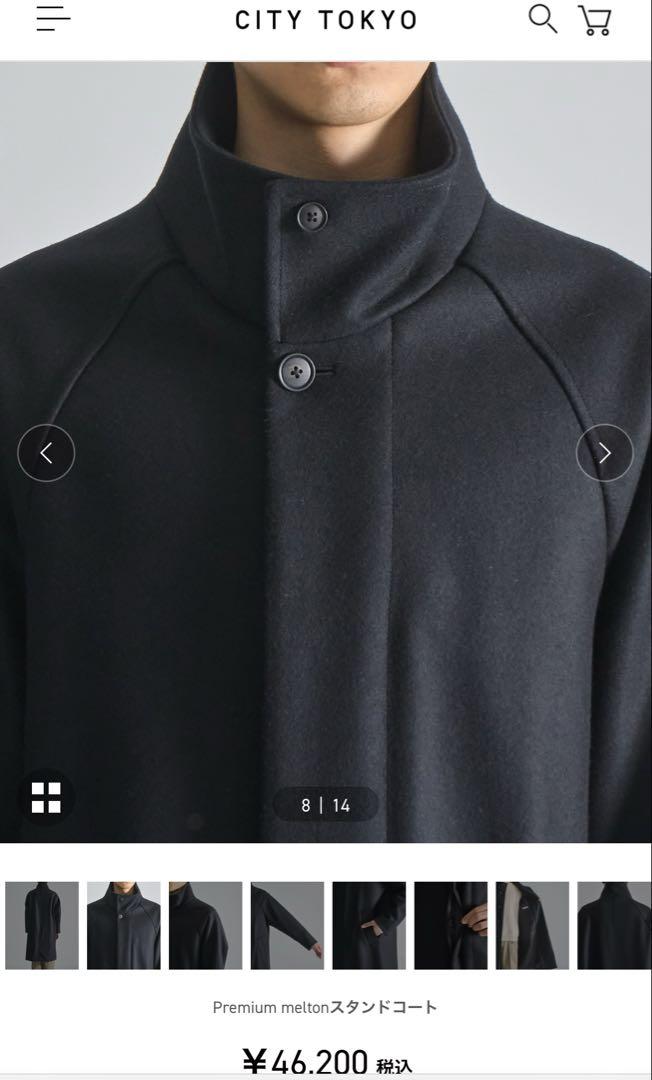
Task: Select the hand-in-pocket thumbnail
Action: [369, 925]
